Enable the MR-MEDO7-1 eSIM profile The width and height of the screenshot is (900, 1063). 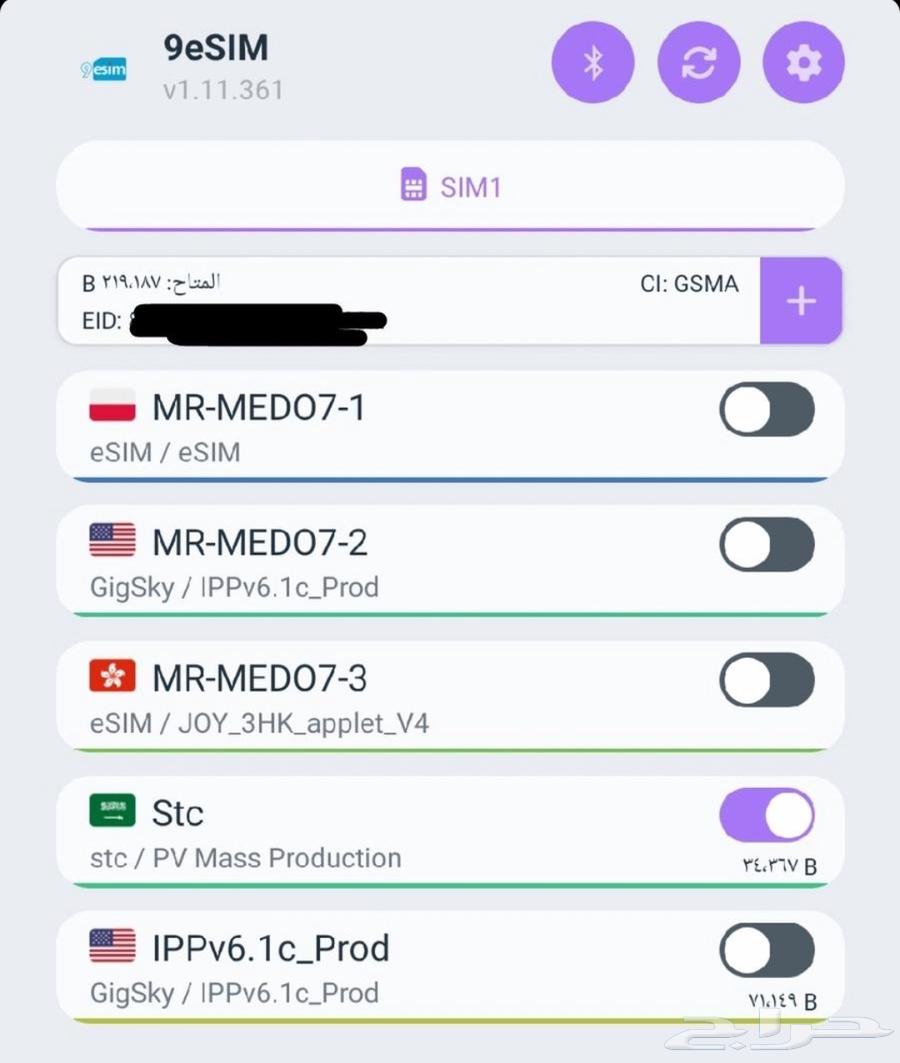pyautogui.click(x=767, y=409)
